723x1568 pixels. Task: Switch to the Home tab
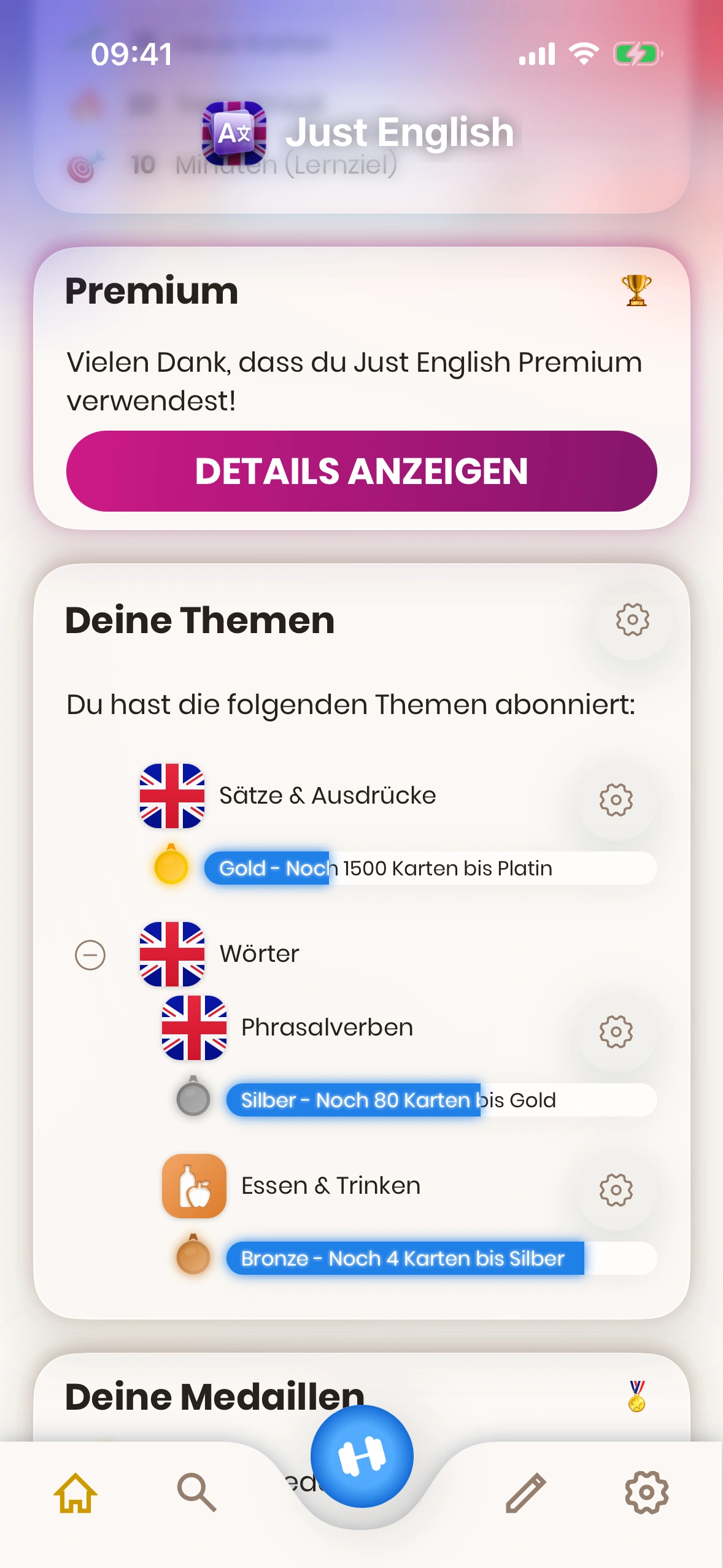coord(75,1493)
